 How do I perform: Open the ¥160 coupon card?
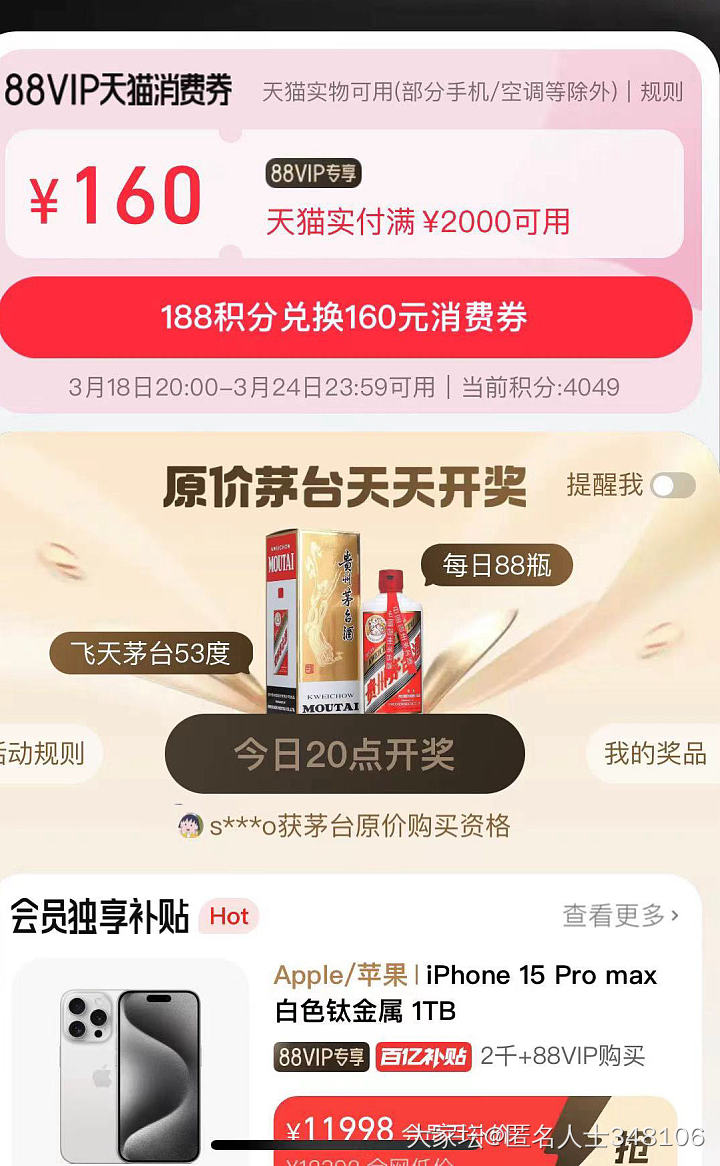[344, 194]
